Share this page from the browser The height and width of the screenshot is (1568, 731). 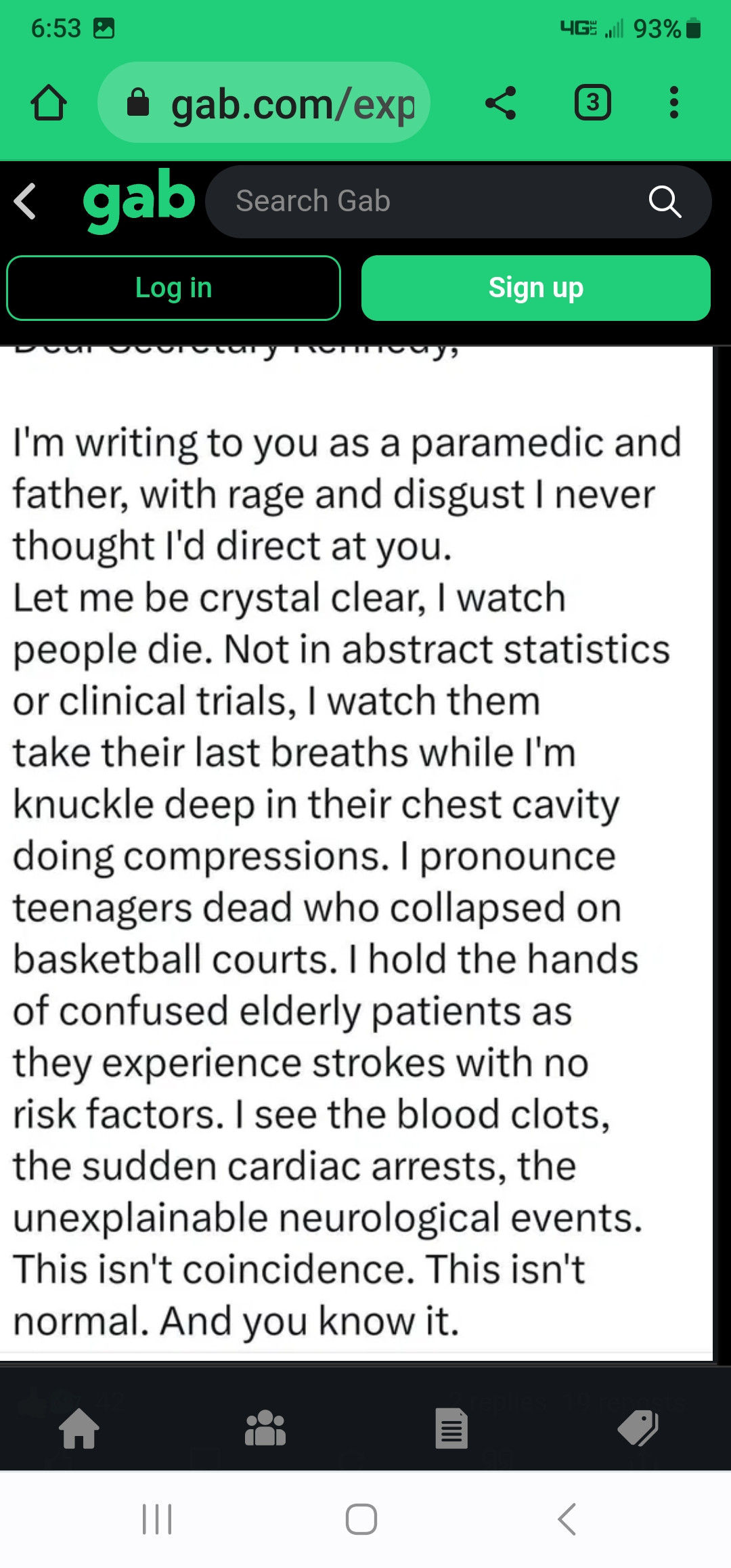[501, 103]
